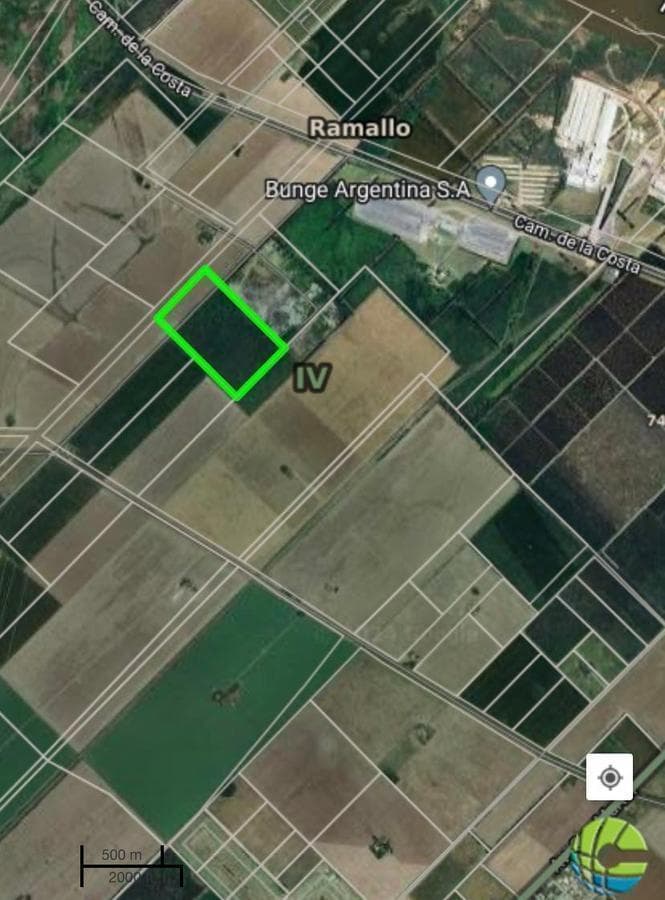Open the Bunge Argentina S.A place pin

pyautogui.click(x=490, y=183)
